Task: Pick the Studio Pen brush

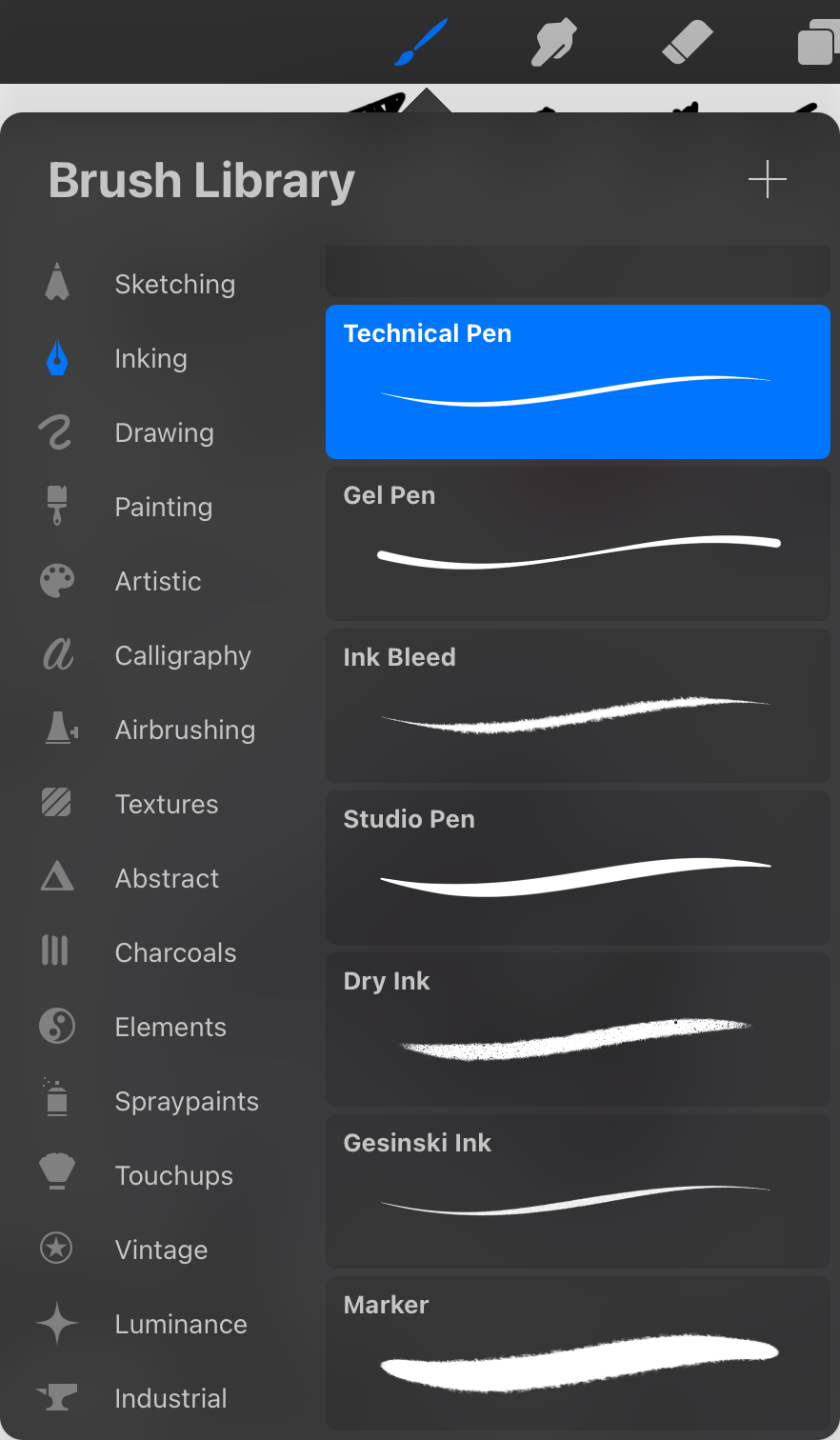Action: (x=578, y=868)
